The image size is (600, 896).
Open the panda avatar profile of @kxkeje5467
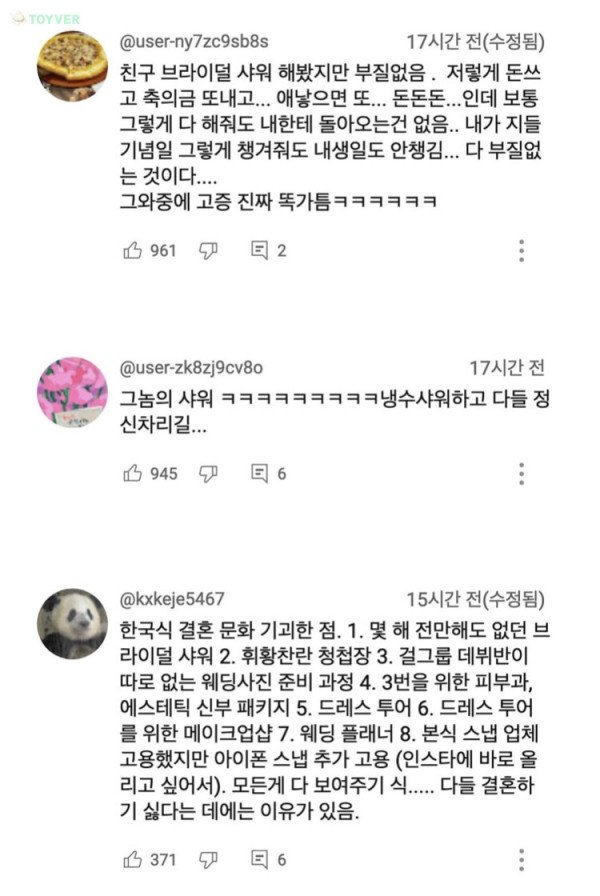point(72,623)
